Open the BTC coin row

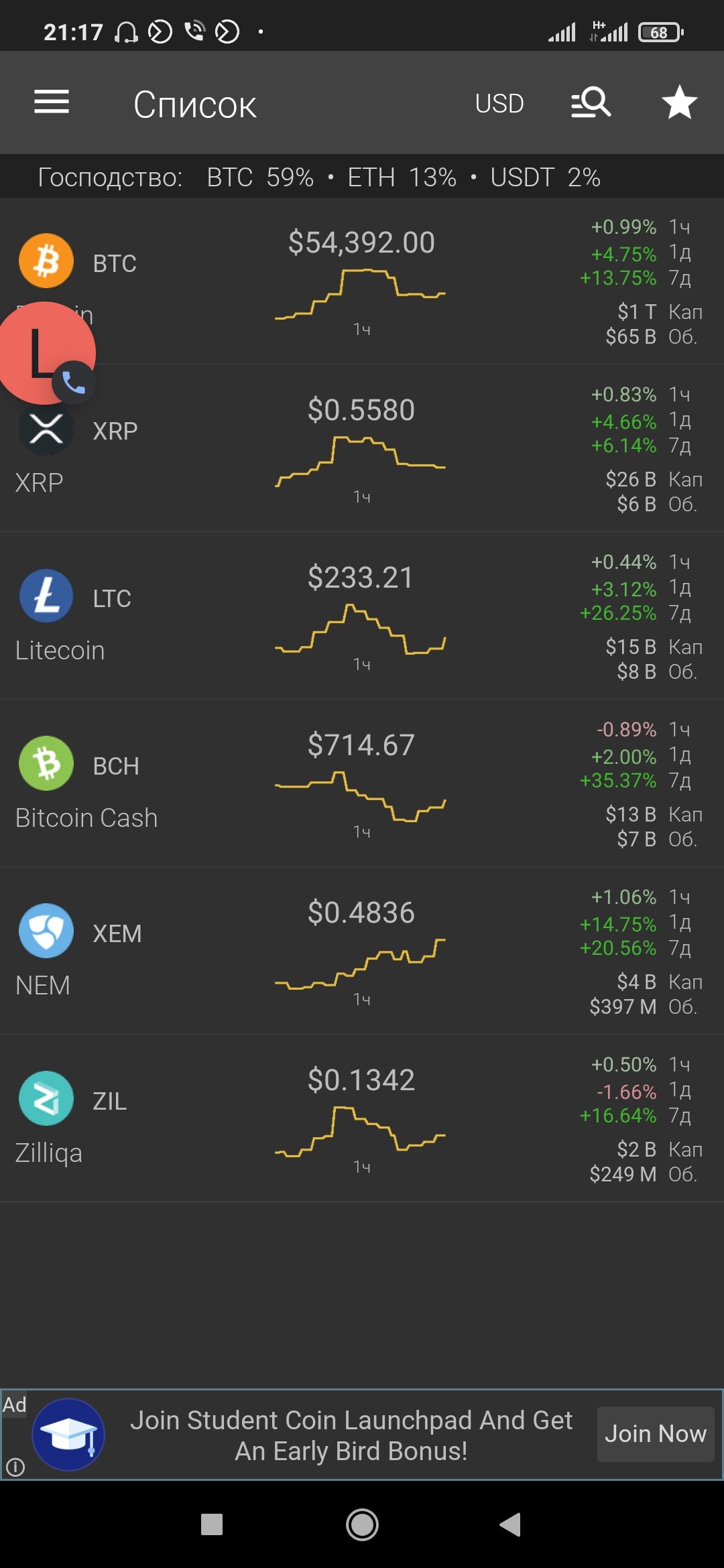(362, 281)
